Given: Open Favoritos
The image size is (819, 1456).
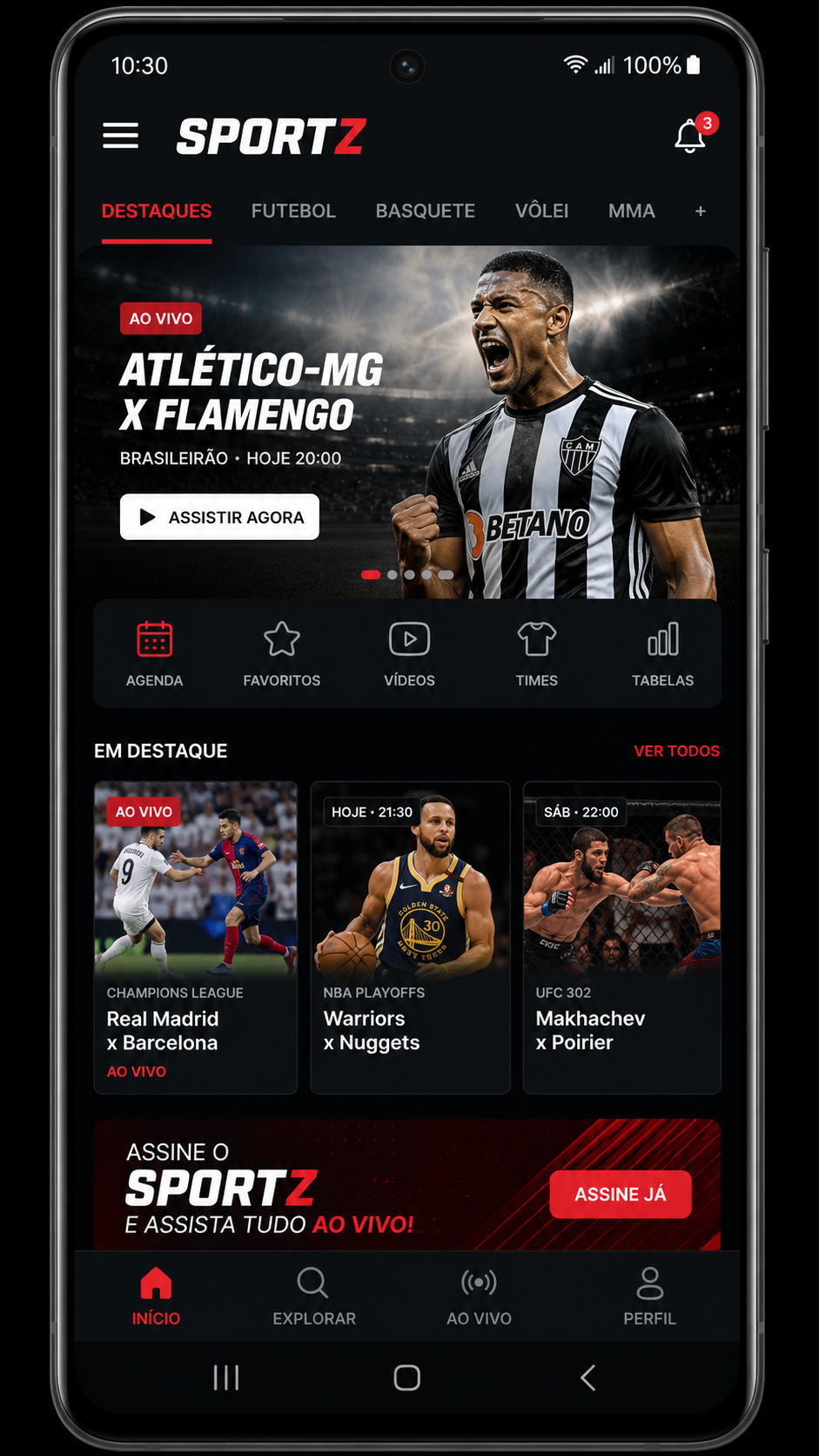Looking at the screenshot, I should [x=281, y=654].
